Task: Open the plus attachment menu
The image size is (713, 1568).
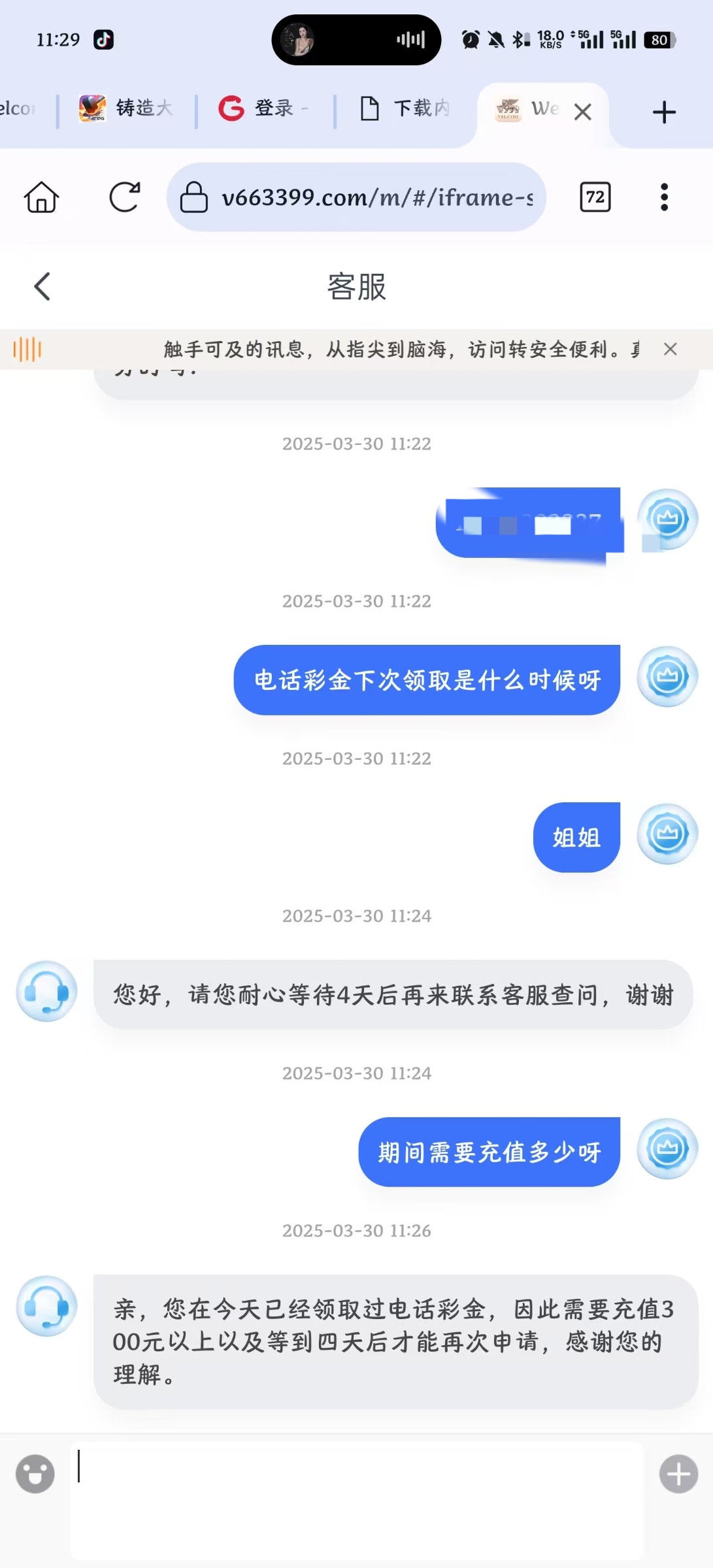Action: pyautogui.click(x=678, y=1474)
